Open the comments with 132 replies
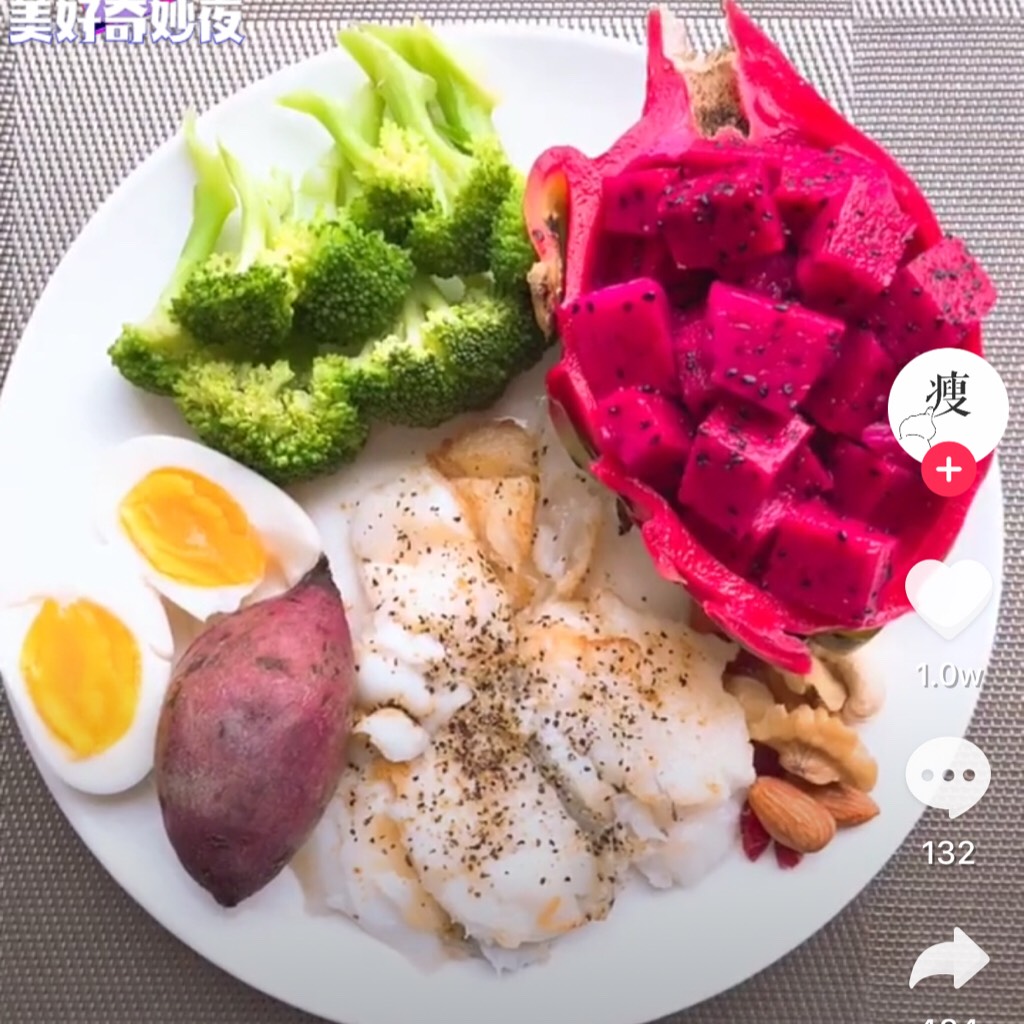 tap(947, 776)
